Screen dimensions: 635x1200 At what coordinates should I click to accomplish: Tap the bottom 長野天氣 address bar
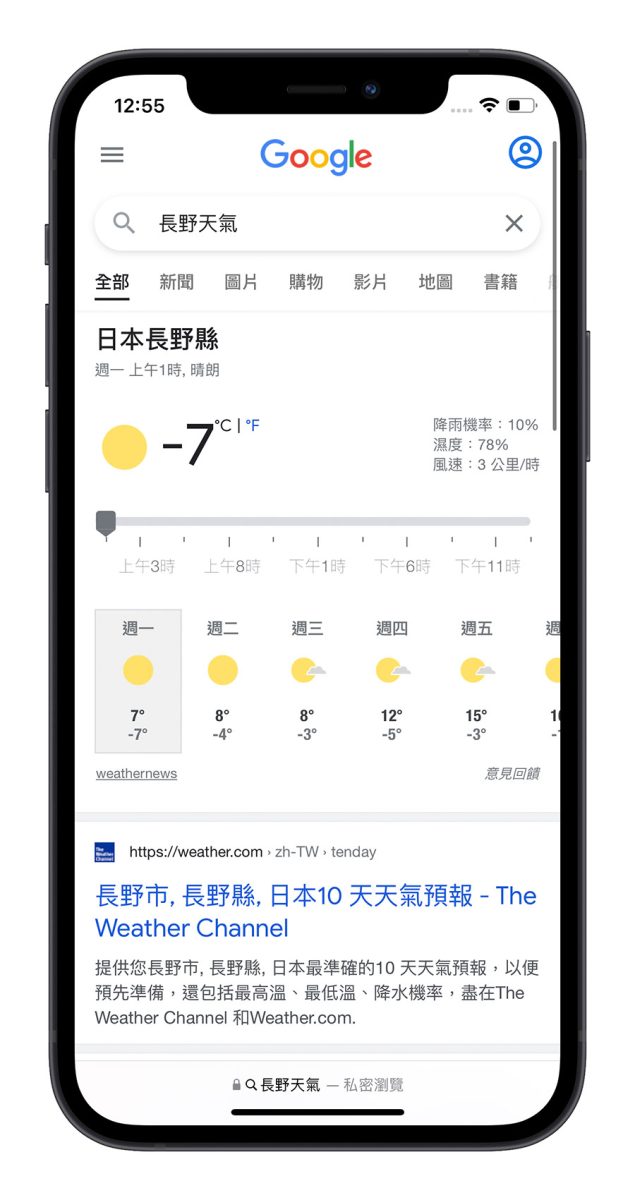(317, 1084)
